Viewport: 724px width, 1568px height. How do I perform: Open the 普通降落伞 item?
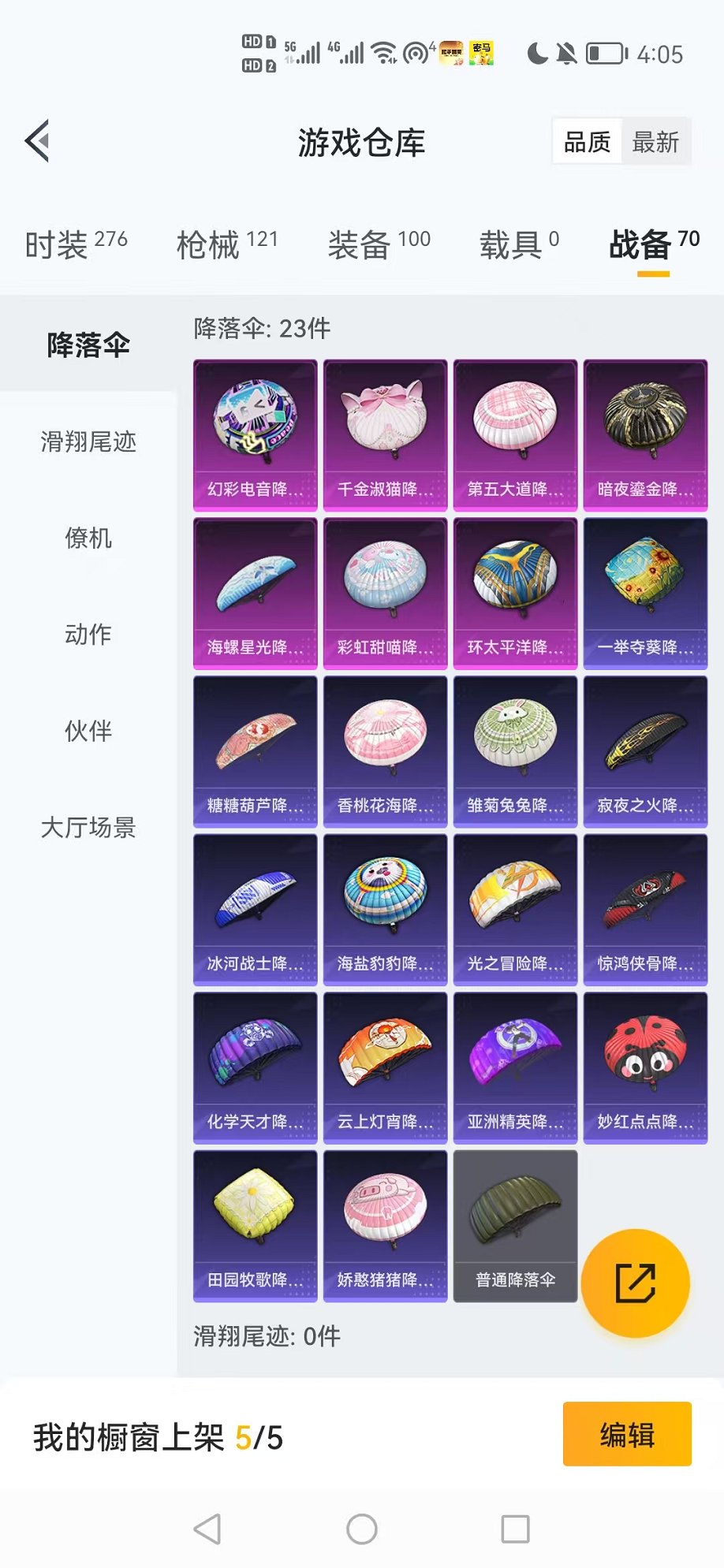point(515,1226)
